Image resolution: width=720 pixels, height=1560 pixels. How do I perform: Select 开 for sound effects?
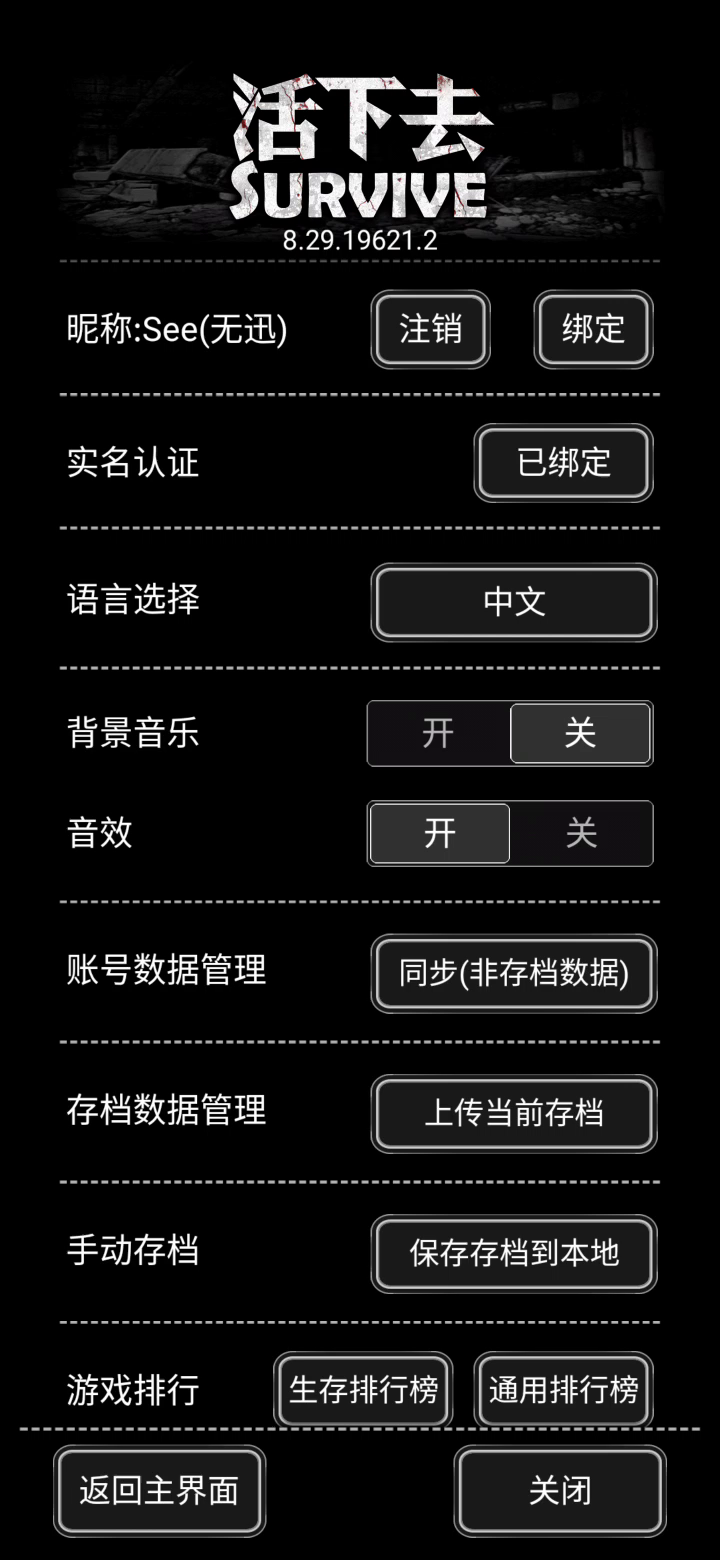coord(440,833)
